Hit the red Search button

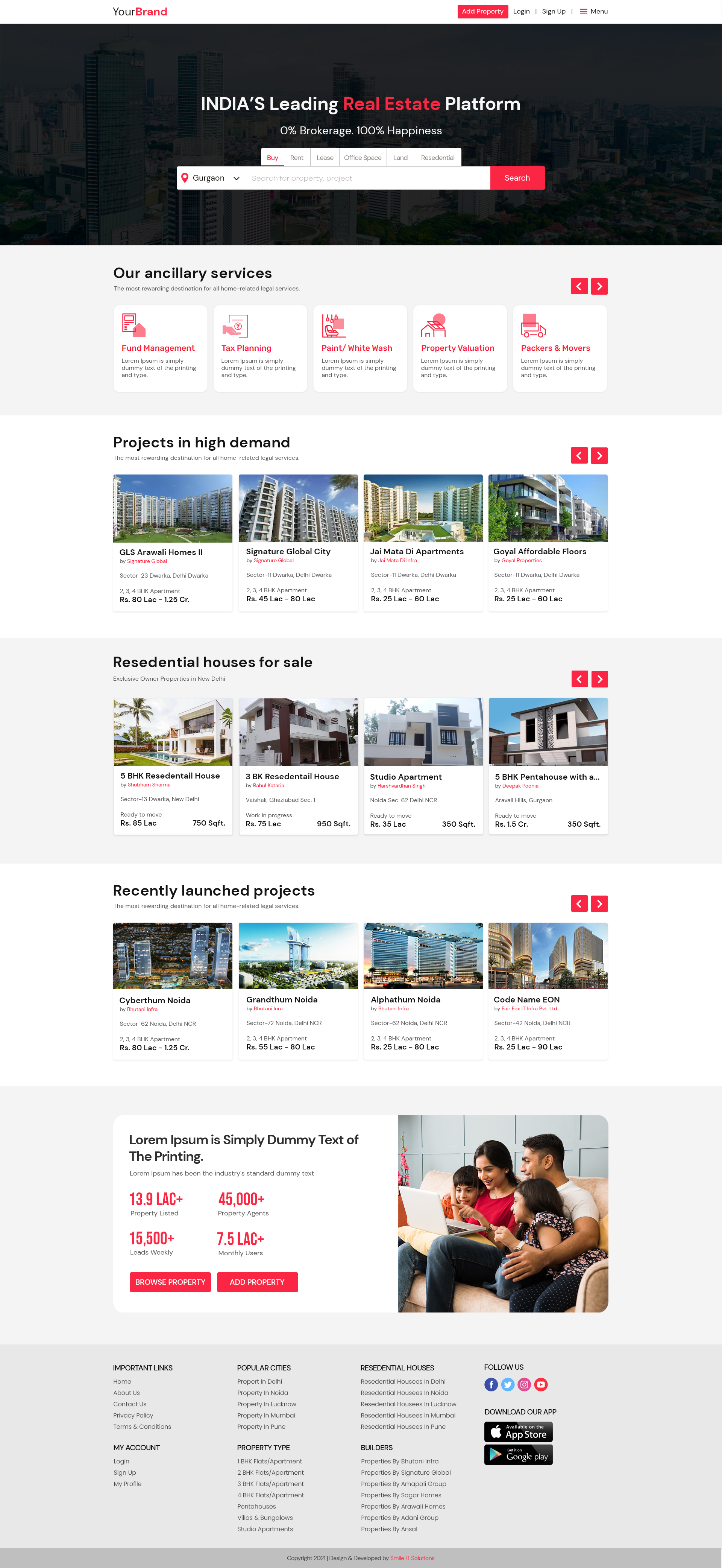tap(517, 178)
